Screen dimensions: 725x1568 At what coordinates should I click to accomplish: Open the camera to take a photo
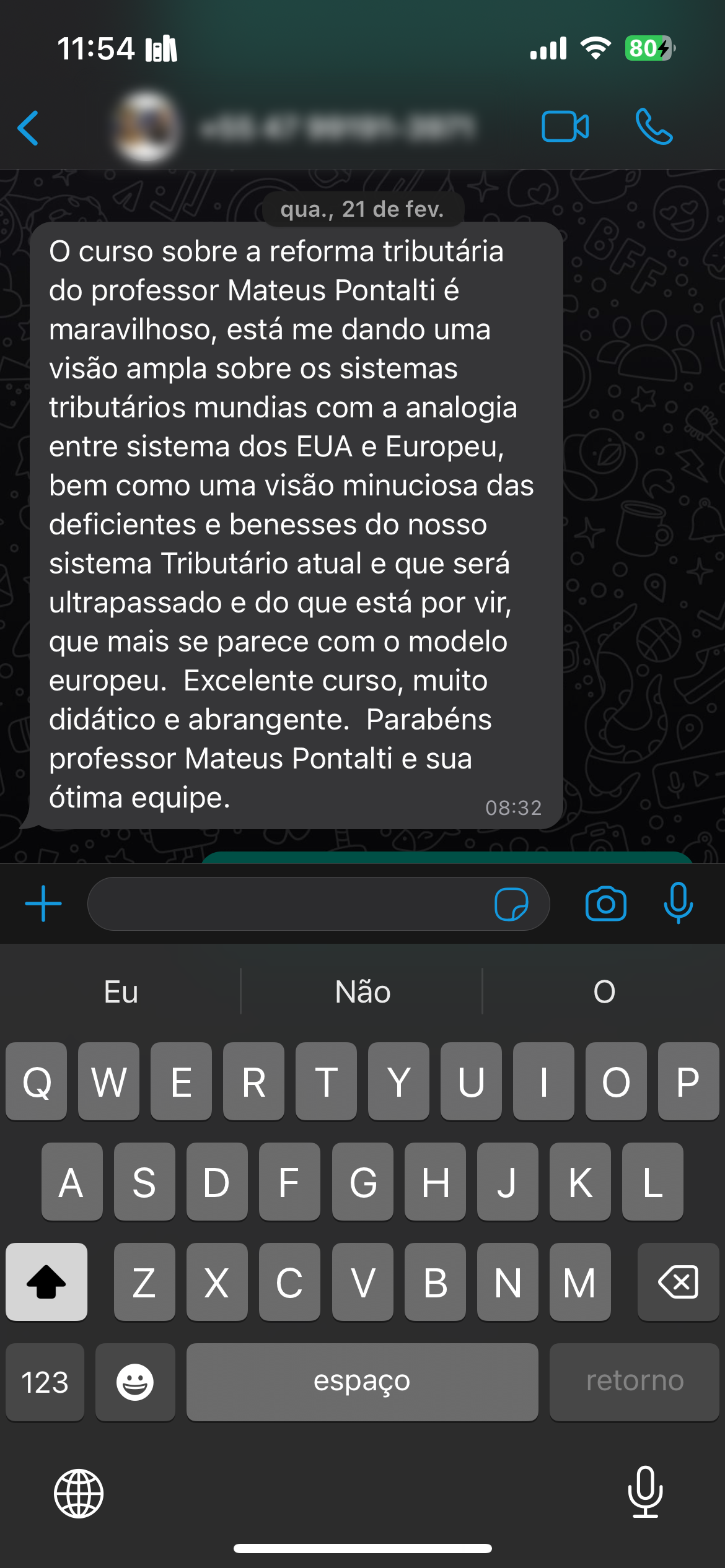pos(605,904)
